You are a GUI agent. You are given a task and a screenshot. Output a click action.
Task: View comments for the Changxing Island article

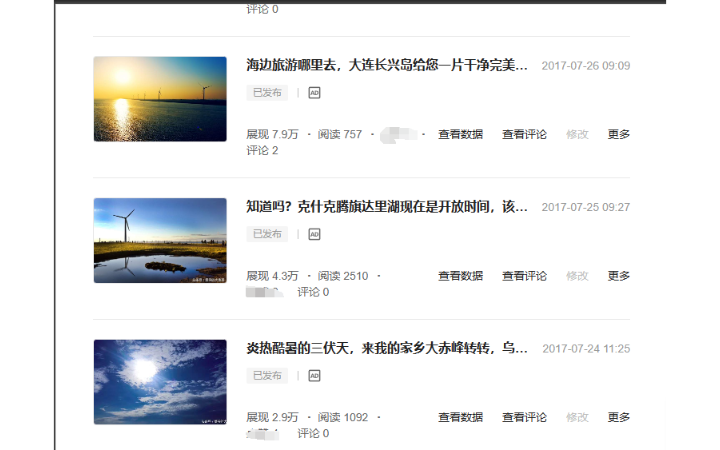tap(524, 134)
